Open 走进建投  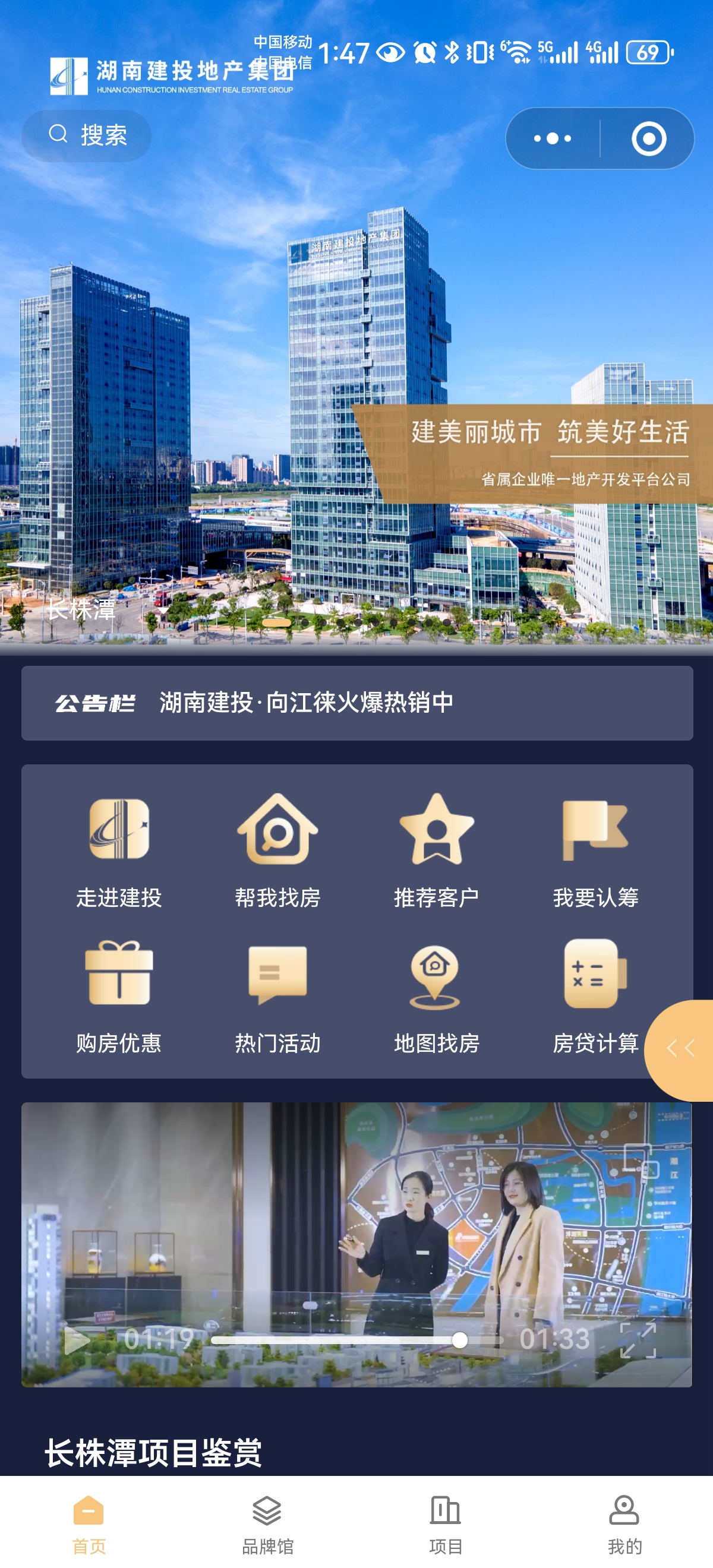pyautogui.click(x=119, y=851)
